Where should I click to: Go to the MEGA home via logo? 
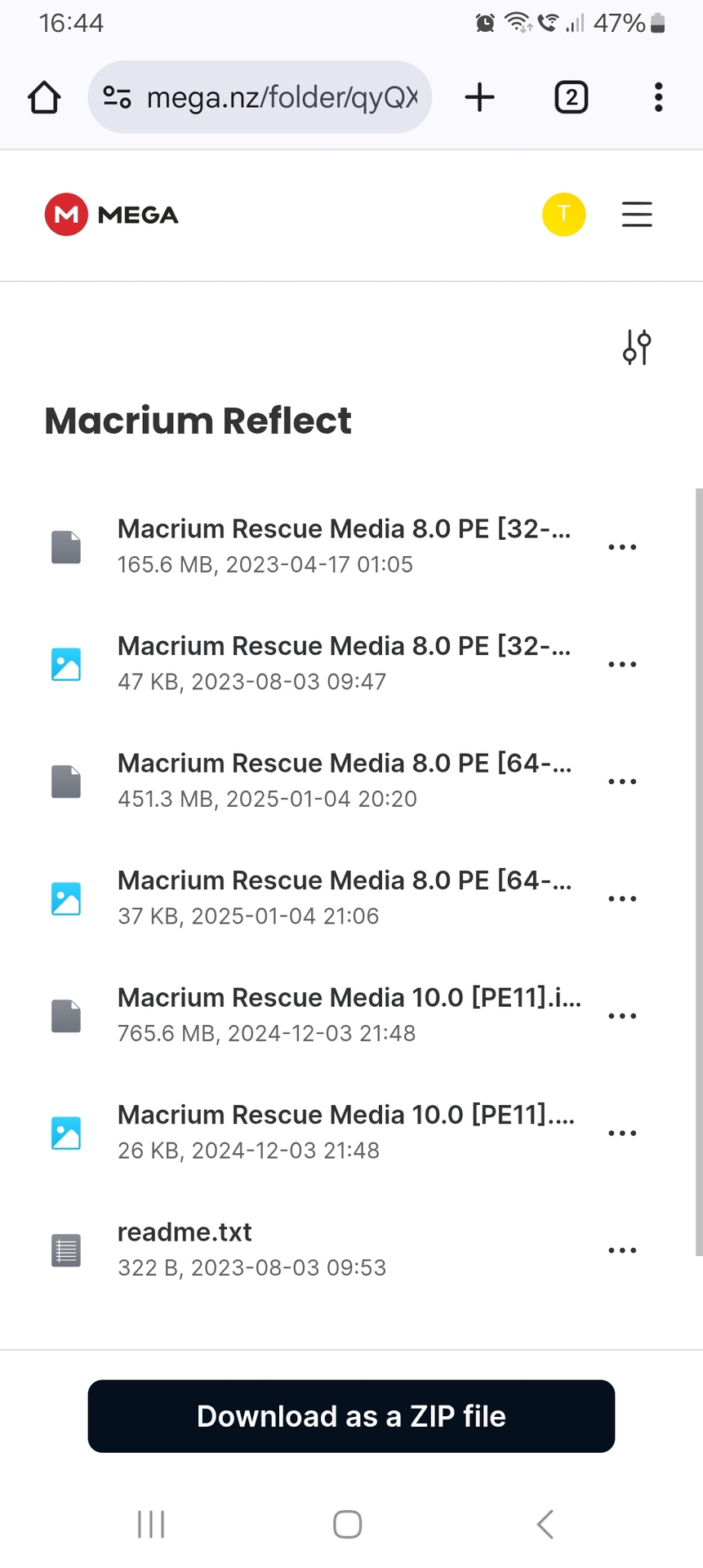coord(112,215)
